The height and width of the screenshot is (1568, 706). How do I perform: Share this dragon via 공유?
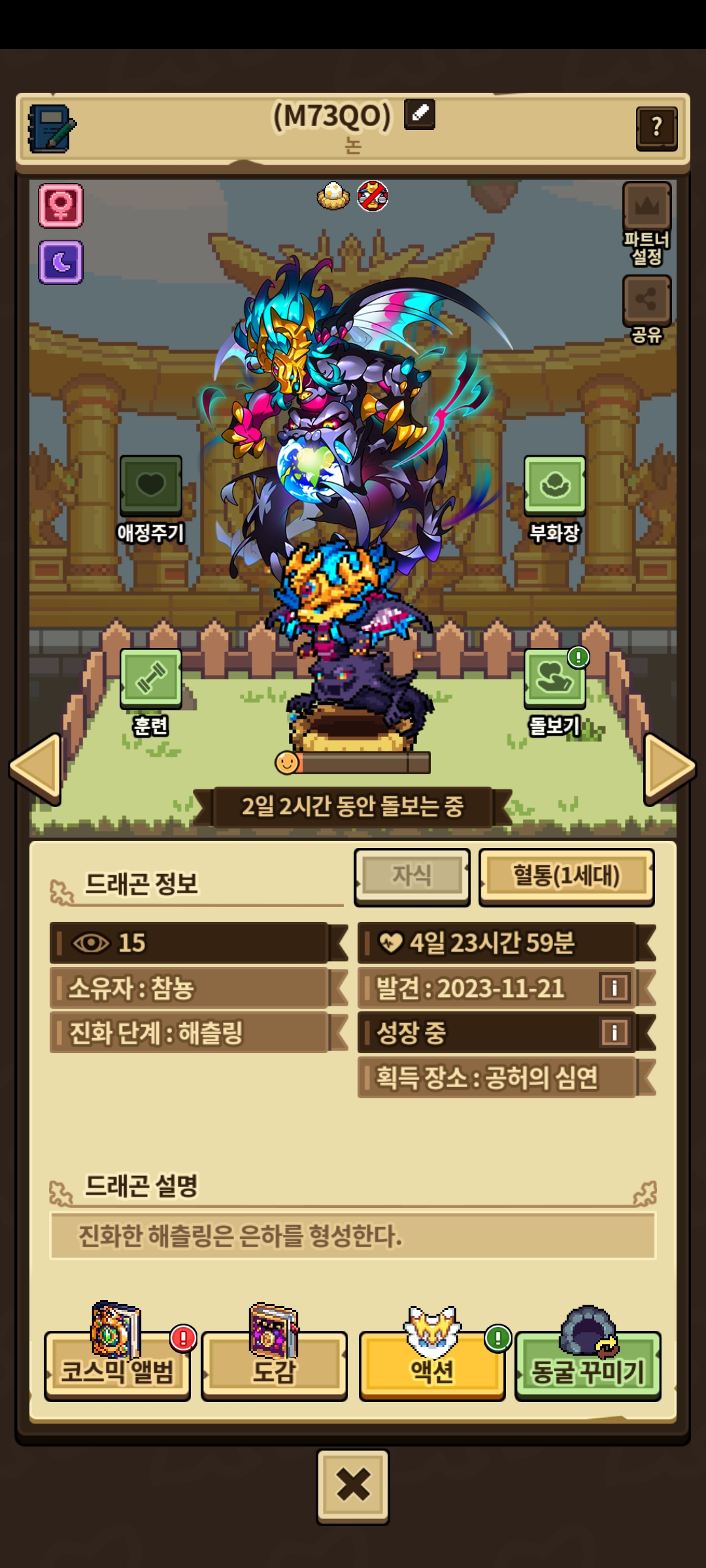[647, 308]
